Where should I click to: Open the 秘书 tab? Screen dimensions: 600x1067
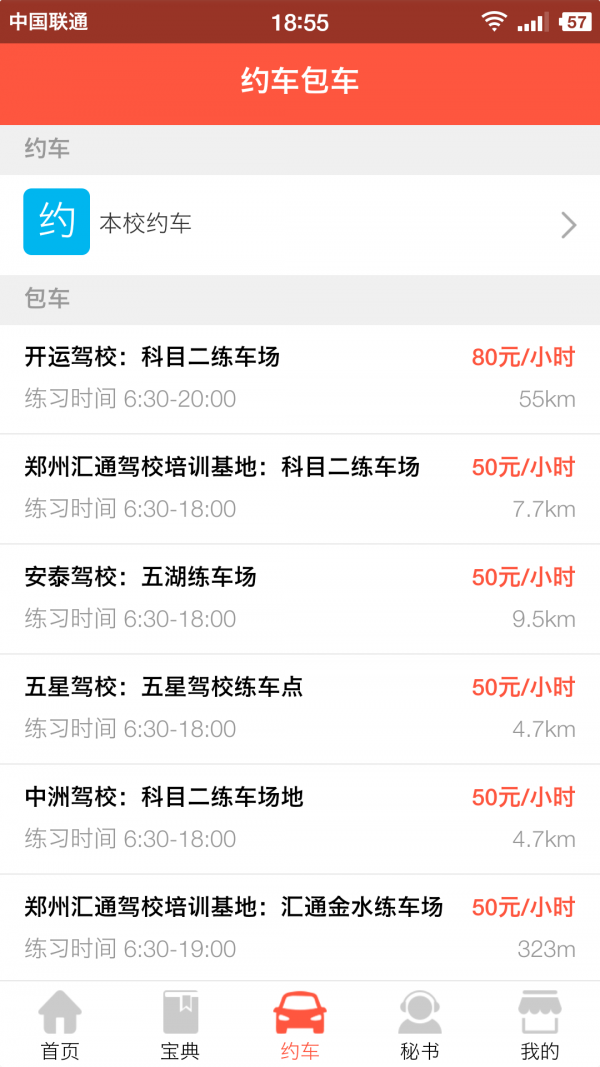(420, 1025)
